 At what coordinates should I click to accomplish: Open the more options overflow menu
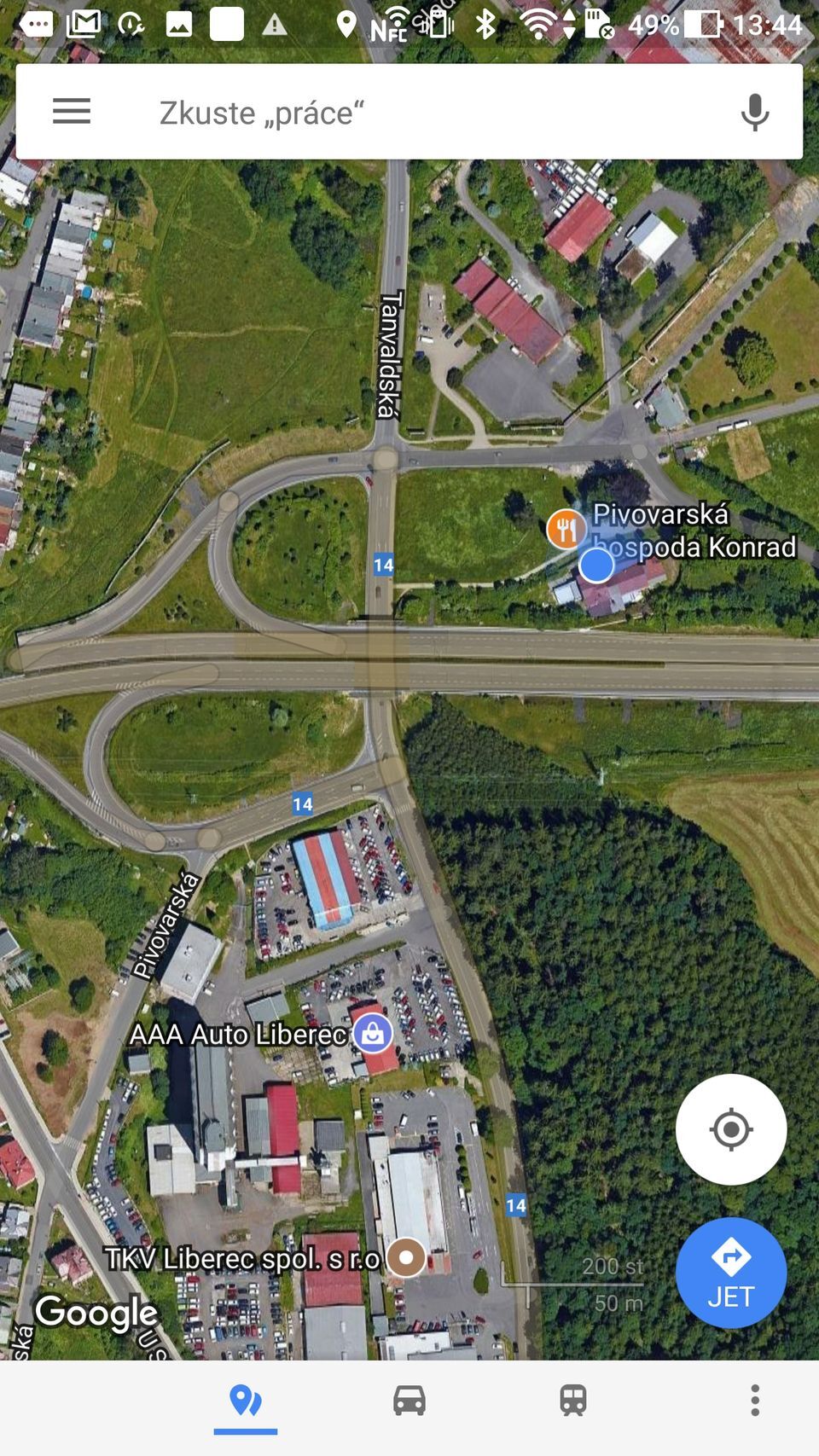pos(754,1401)
